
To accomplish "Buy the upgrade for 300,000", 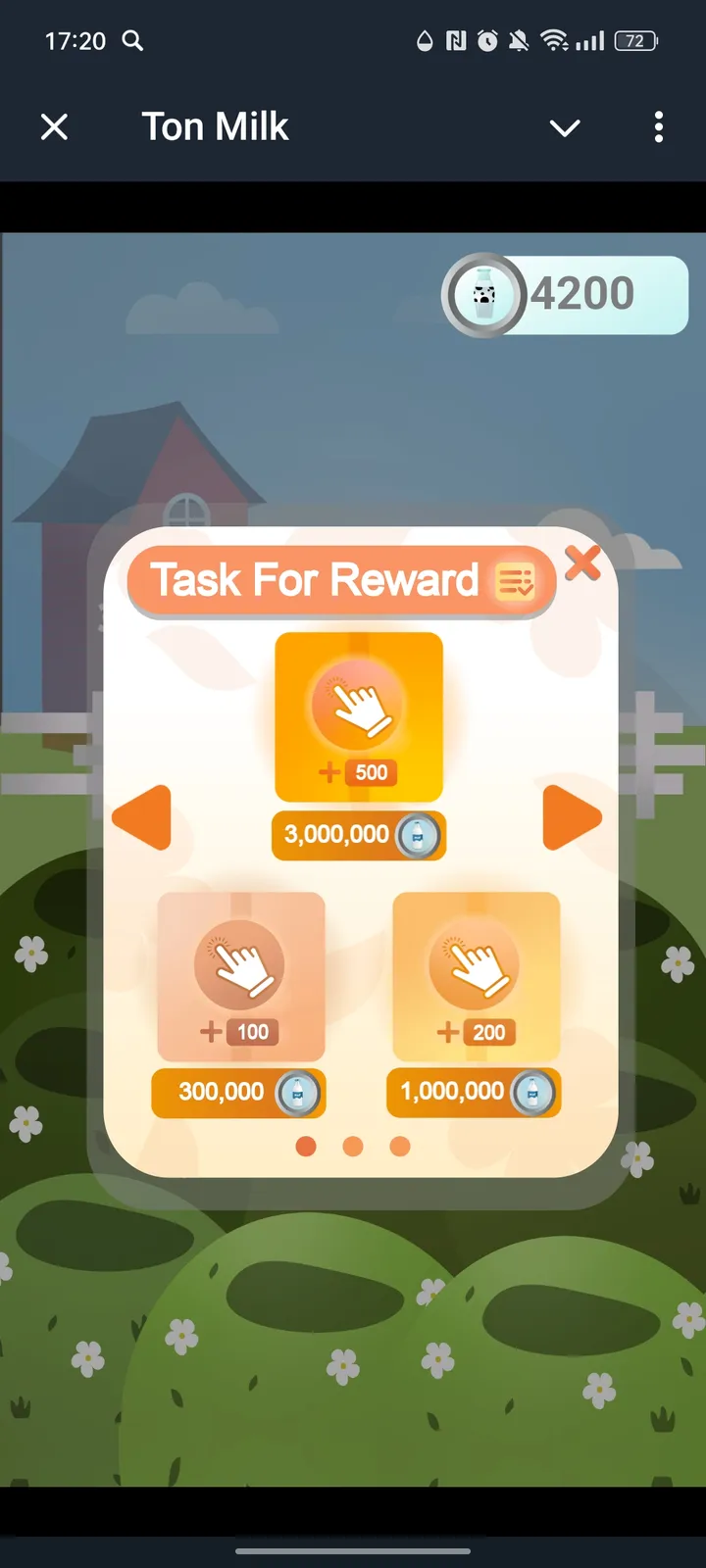I will [x=238, y=1093].
